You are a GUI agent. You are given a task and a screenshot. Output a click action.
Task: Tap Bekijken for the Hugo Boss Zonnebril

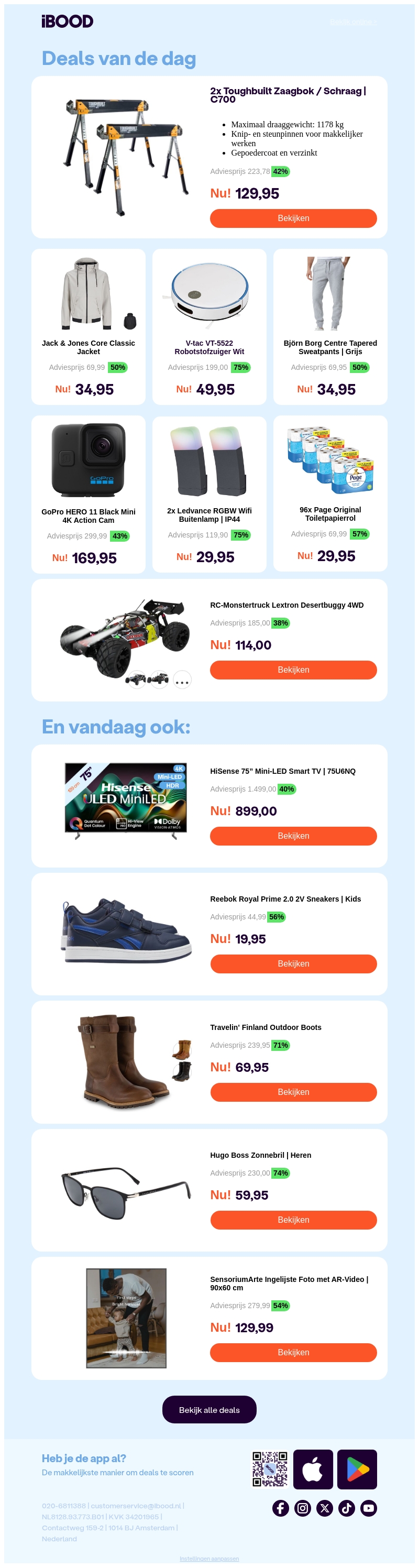click(293, 1220)
